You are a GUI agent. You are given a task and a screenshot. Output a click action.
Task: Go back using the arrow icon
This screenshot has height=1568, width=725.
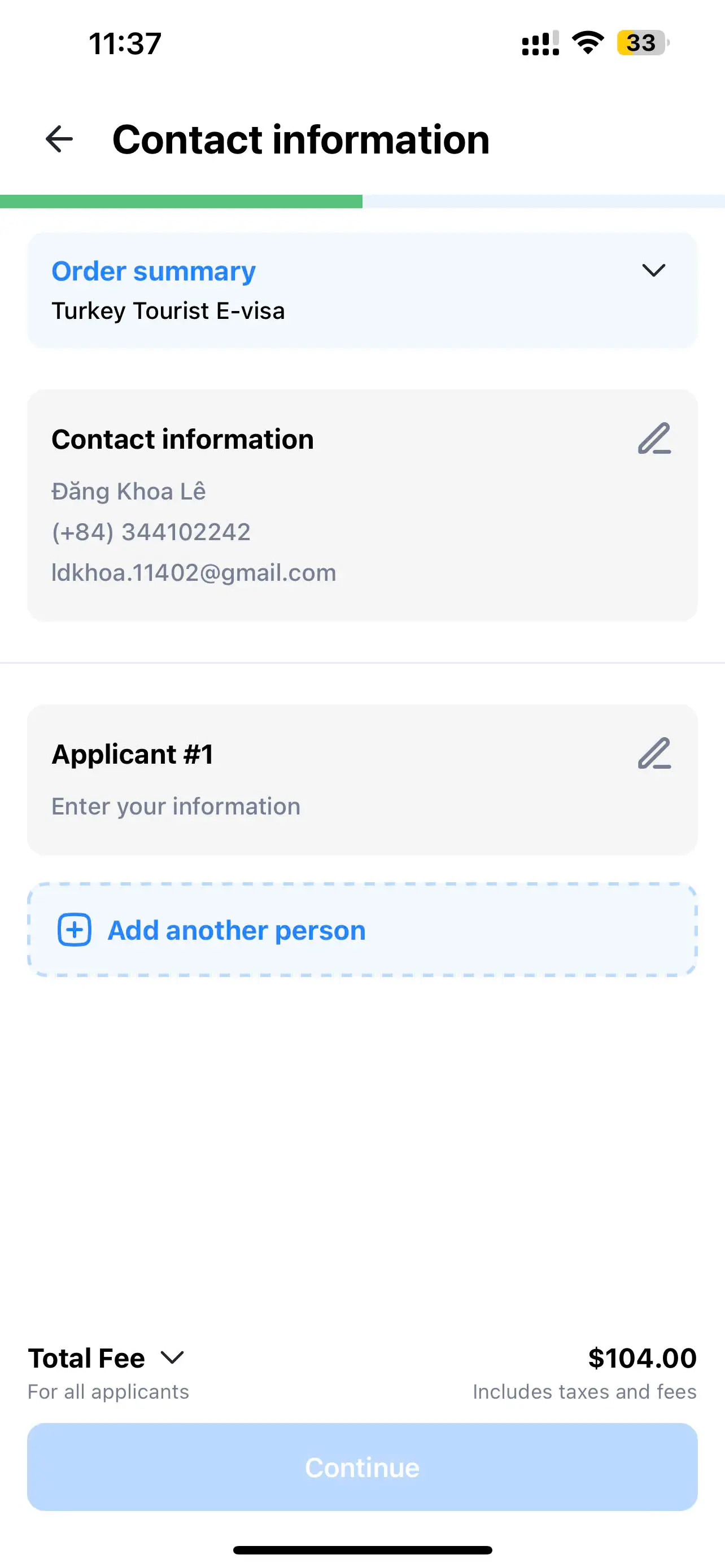tap(59, 139)
